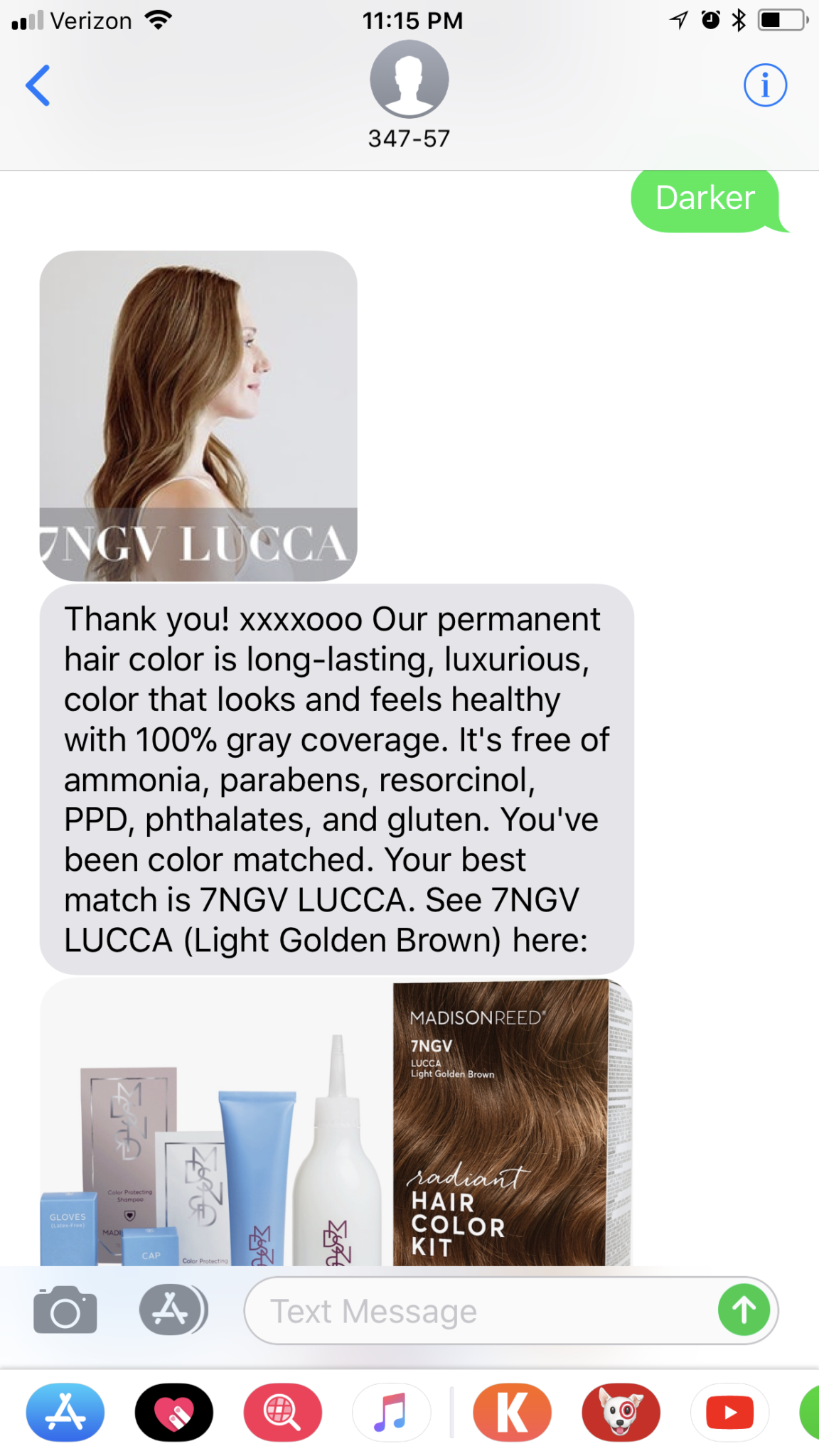Focus the Text Message input field
This screenshot has height=1456, width=819.
click(x=480, y=1310)
